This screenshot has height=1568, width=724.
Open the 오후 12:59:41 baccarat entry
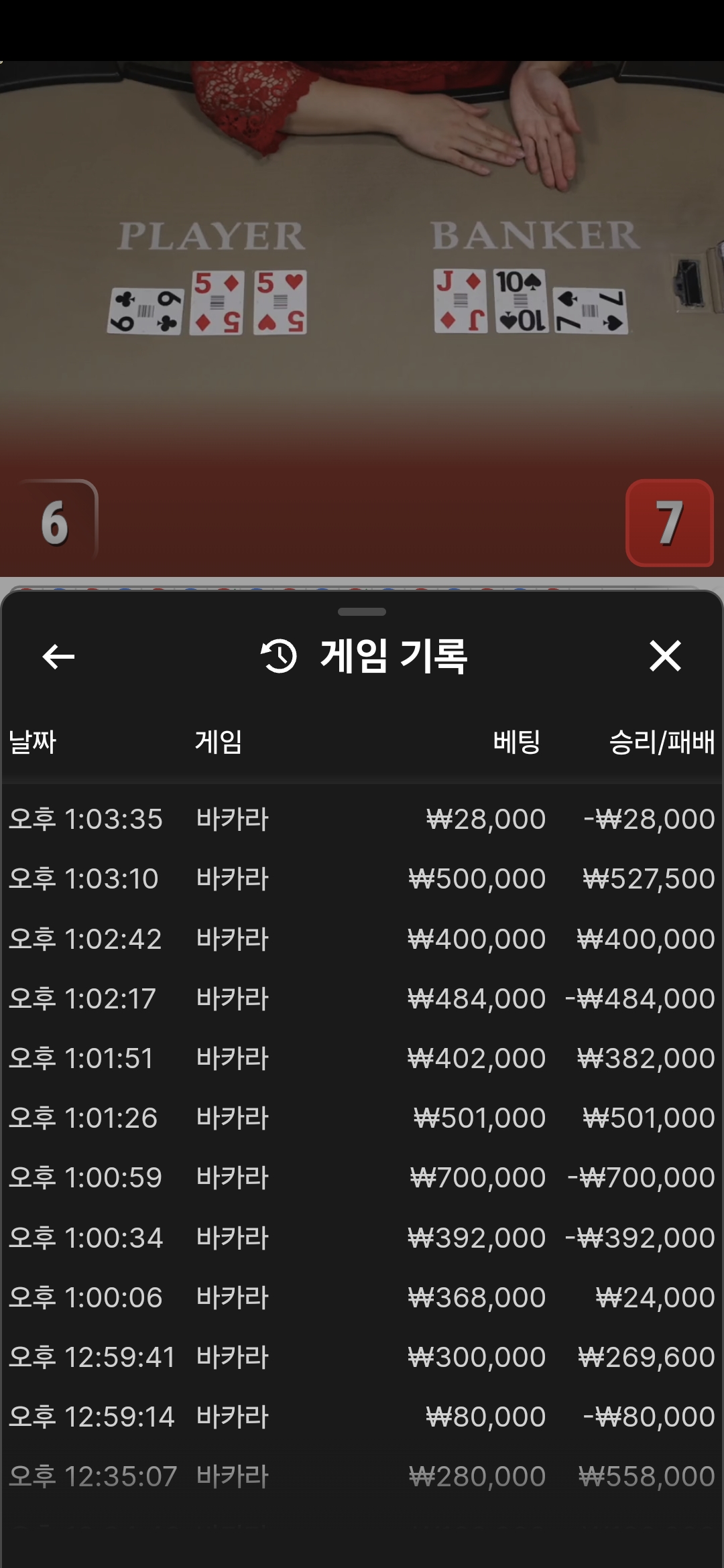[x=362, y=1357]
